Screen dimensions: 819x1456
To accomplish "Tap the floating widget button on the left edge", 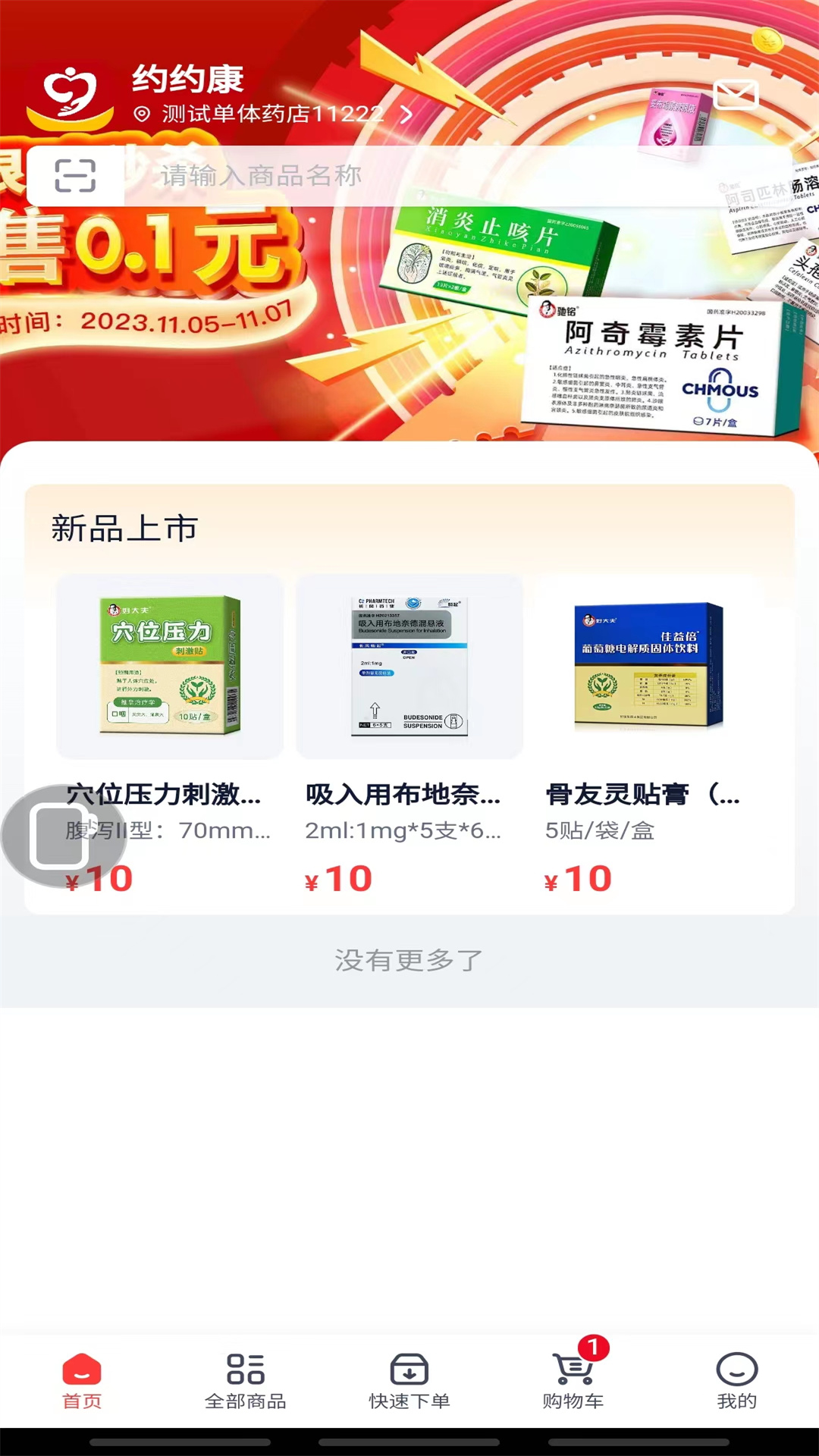I will [61, 839].
